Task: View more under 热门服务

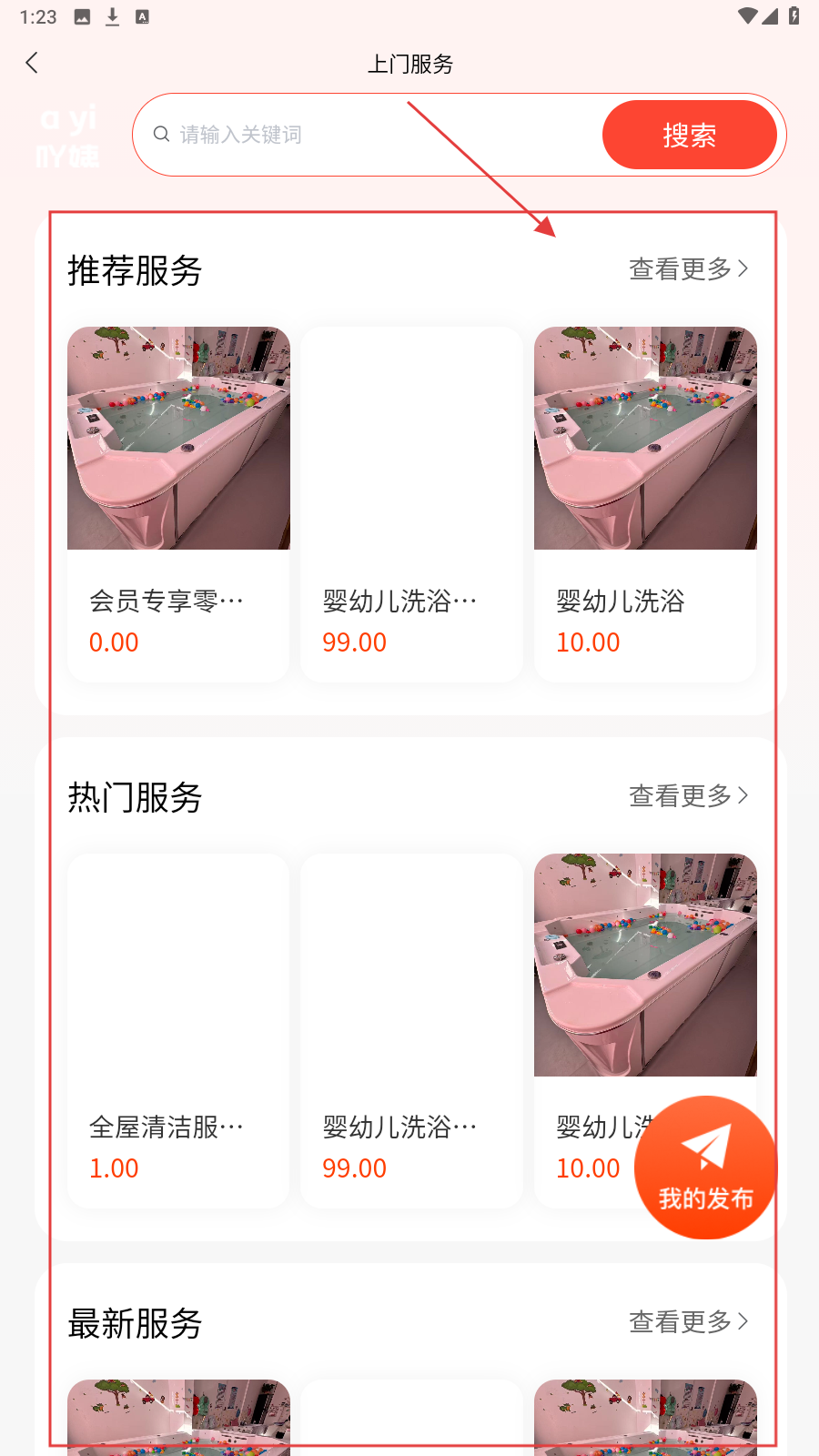Action: (689, 795)
